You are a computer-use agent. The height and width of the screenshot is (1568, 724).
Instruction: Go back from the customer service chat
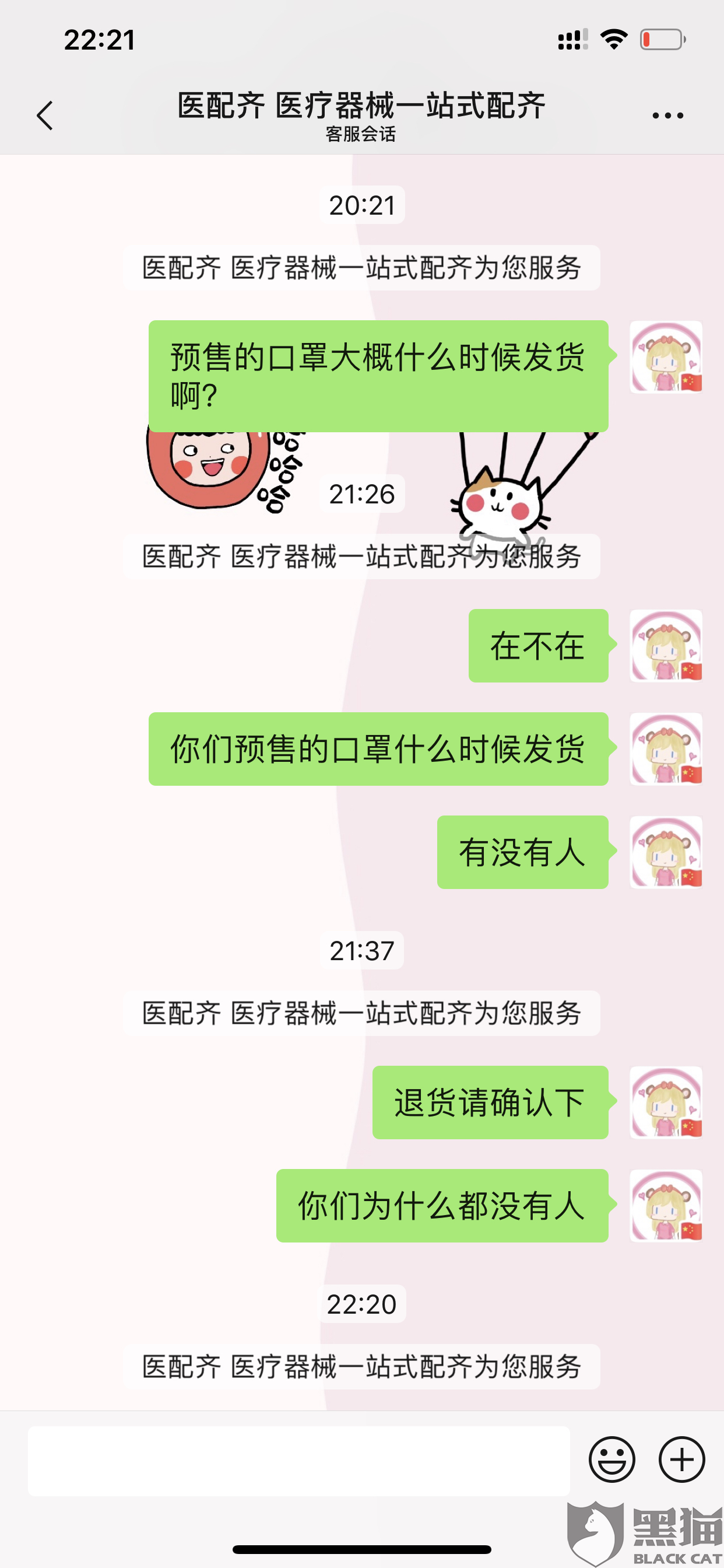tap(44, 116)
